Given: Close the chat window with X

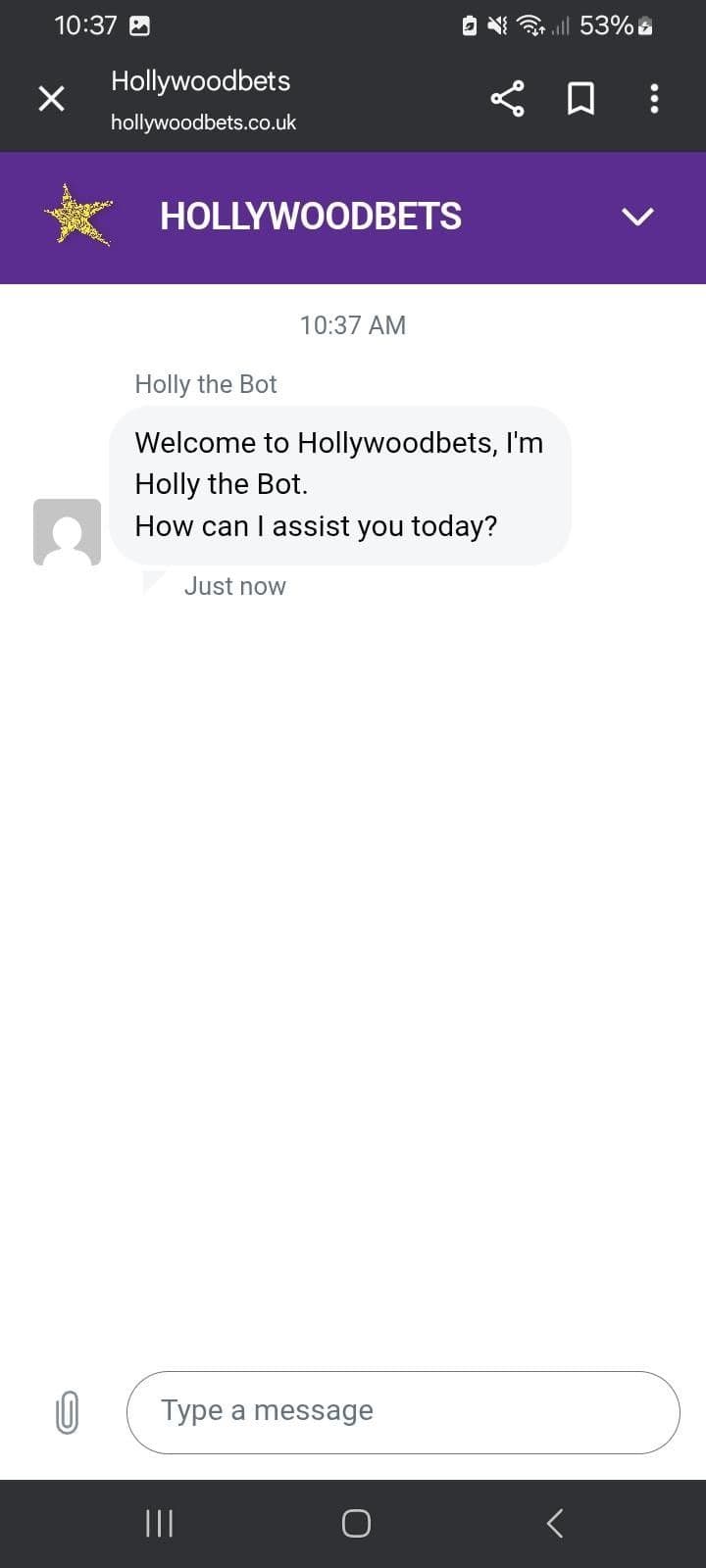Looking at the screenshot, I should coord(51,98).
